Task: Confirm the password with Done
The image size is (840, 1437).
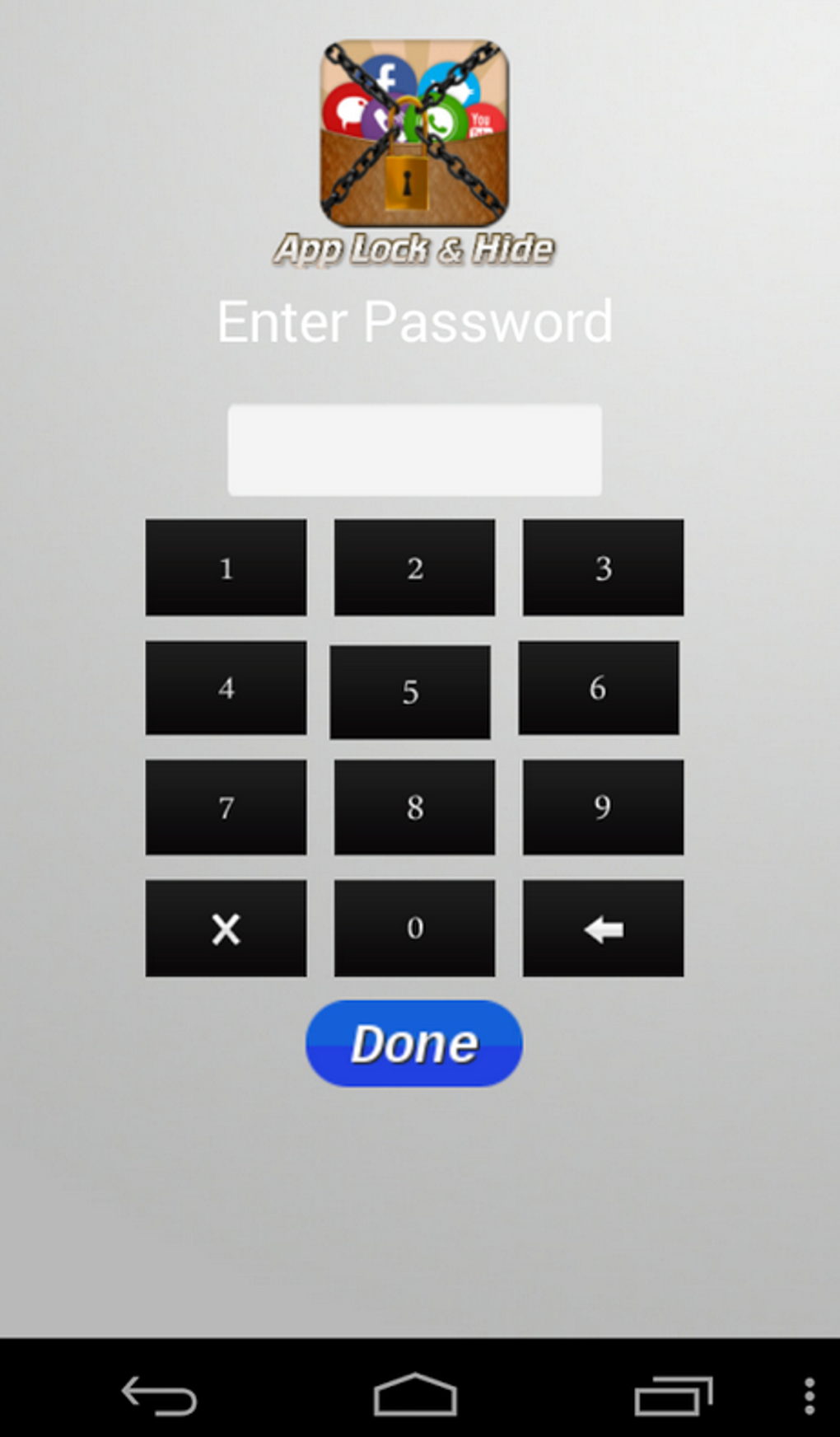Action: 414,1043
